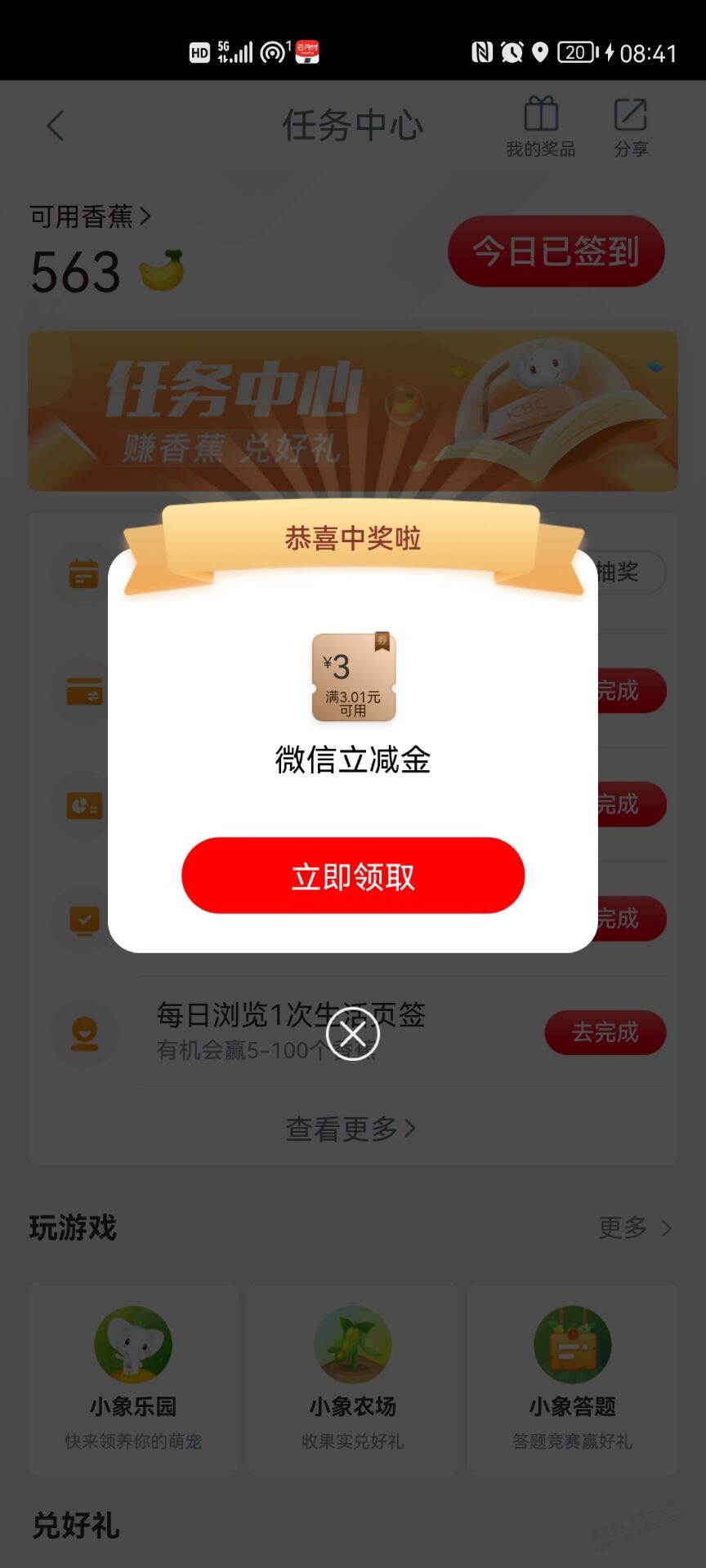The image size is (706, 1568).
Task: Dismiss the prize popup with the X
Action: [x=353, y=1034]
